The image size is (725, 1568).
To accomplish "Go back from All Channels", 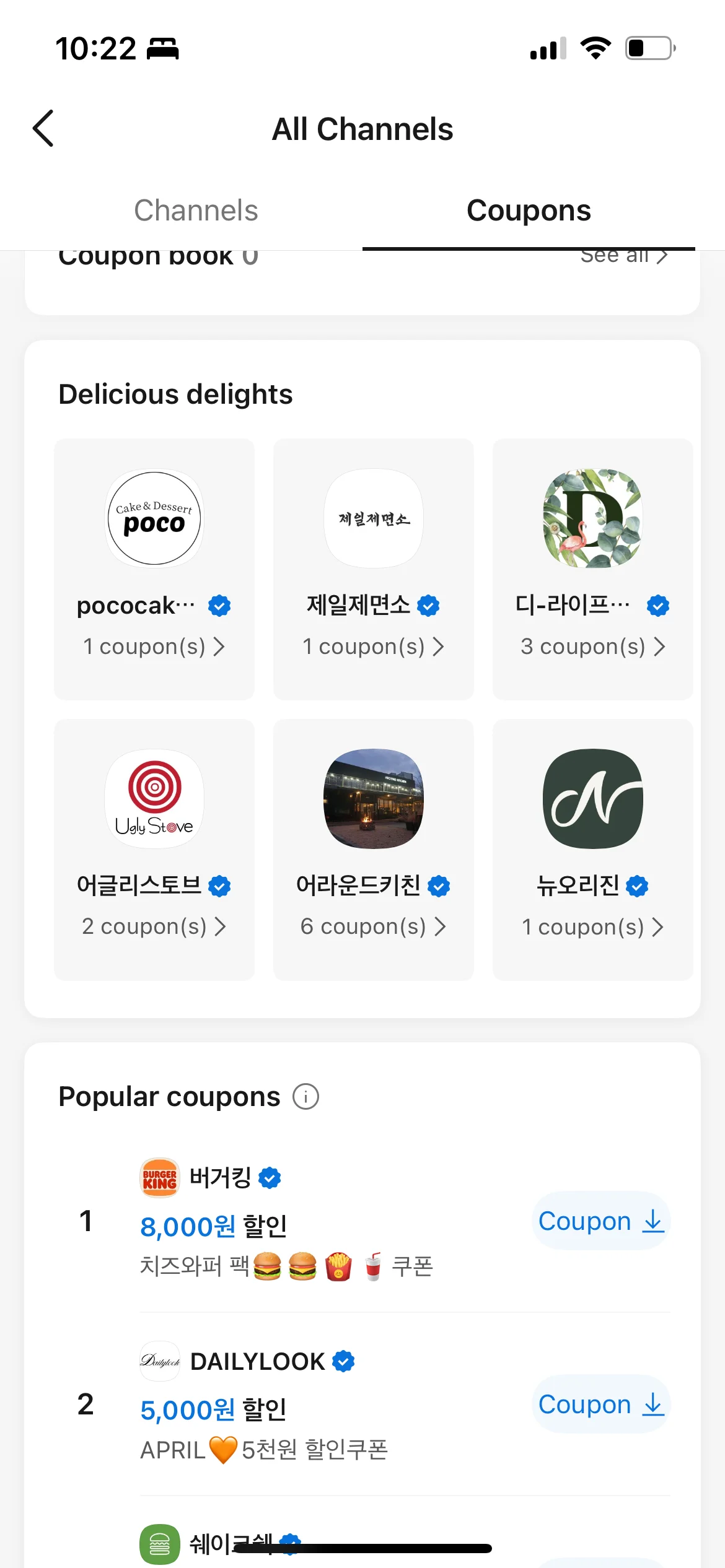I will click(x=43, y=129).
